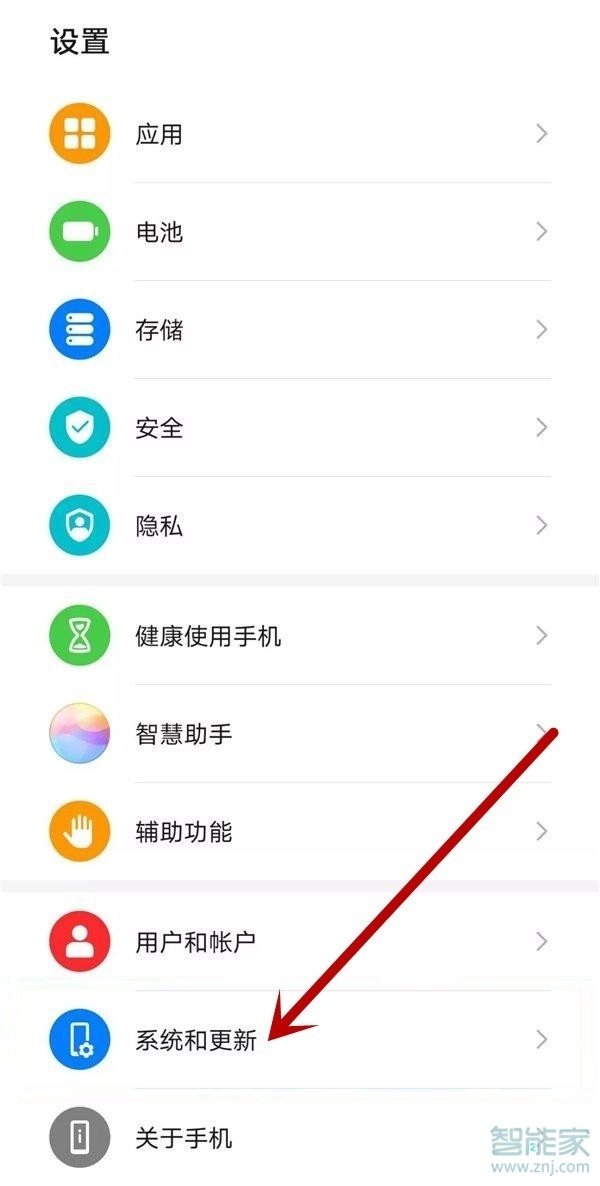The image size is (600, 1186).
Task: Open 电池 settings
Action: click(x=300, y=232)
